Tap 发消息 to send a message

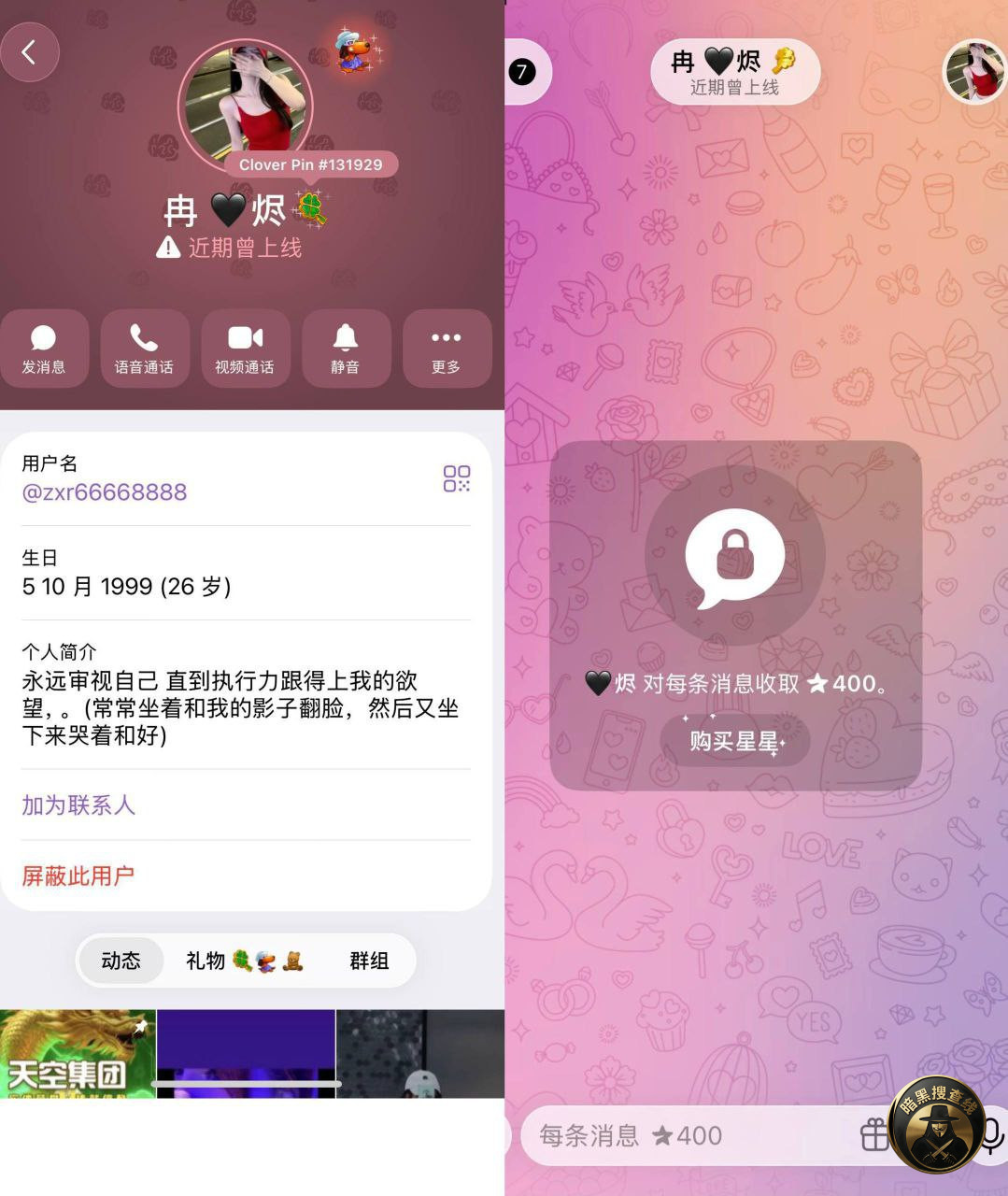44,349
